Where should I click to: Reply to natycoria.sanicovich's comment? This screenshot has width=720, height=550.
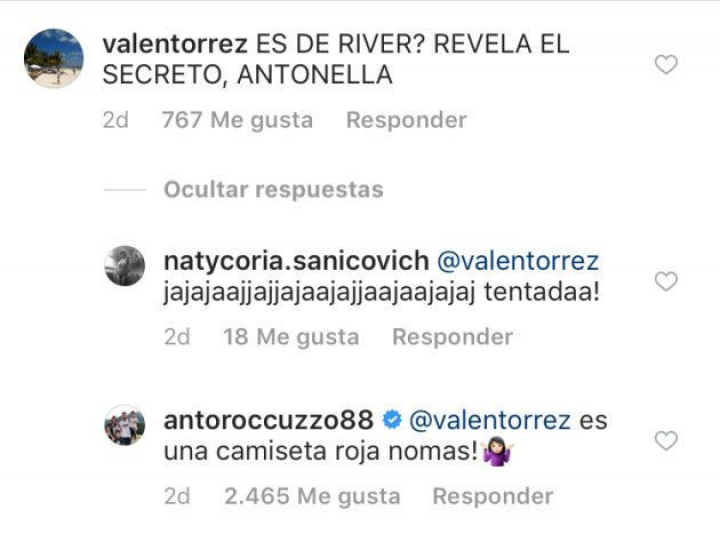pyautogui.click(x=452, y=337)
